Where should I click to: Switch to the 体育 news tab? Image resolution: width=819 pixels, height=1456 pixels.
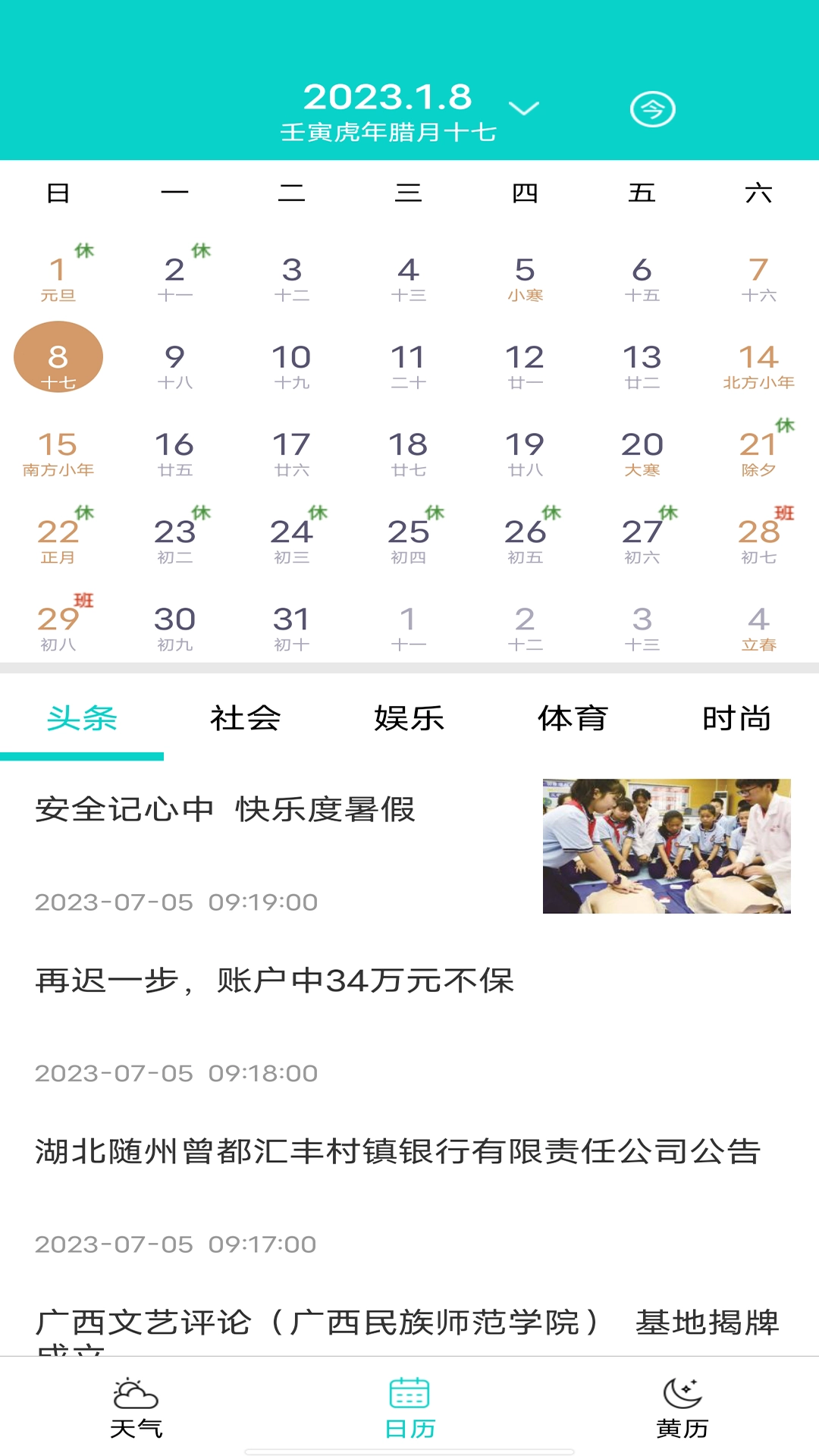coord(573,719)
